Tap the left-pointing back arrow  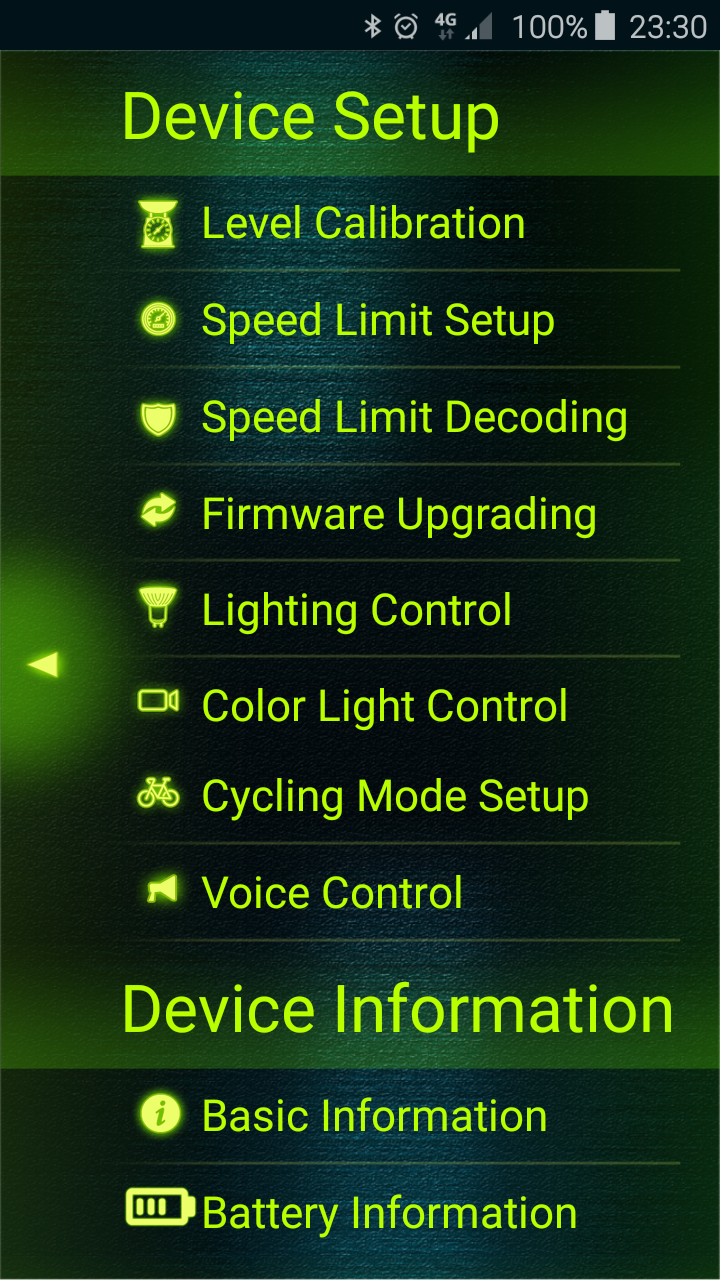pyautogui.click(x=43, y=664)
